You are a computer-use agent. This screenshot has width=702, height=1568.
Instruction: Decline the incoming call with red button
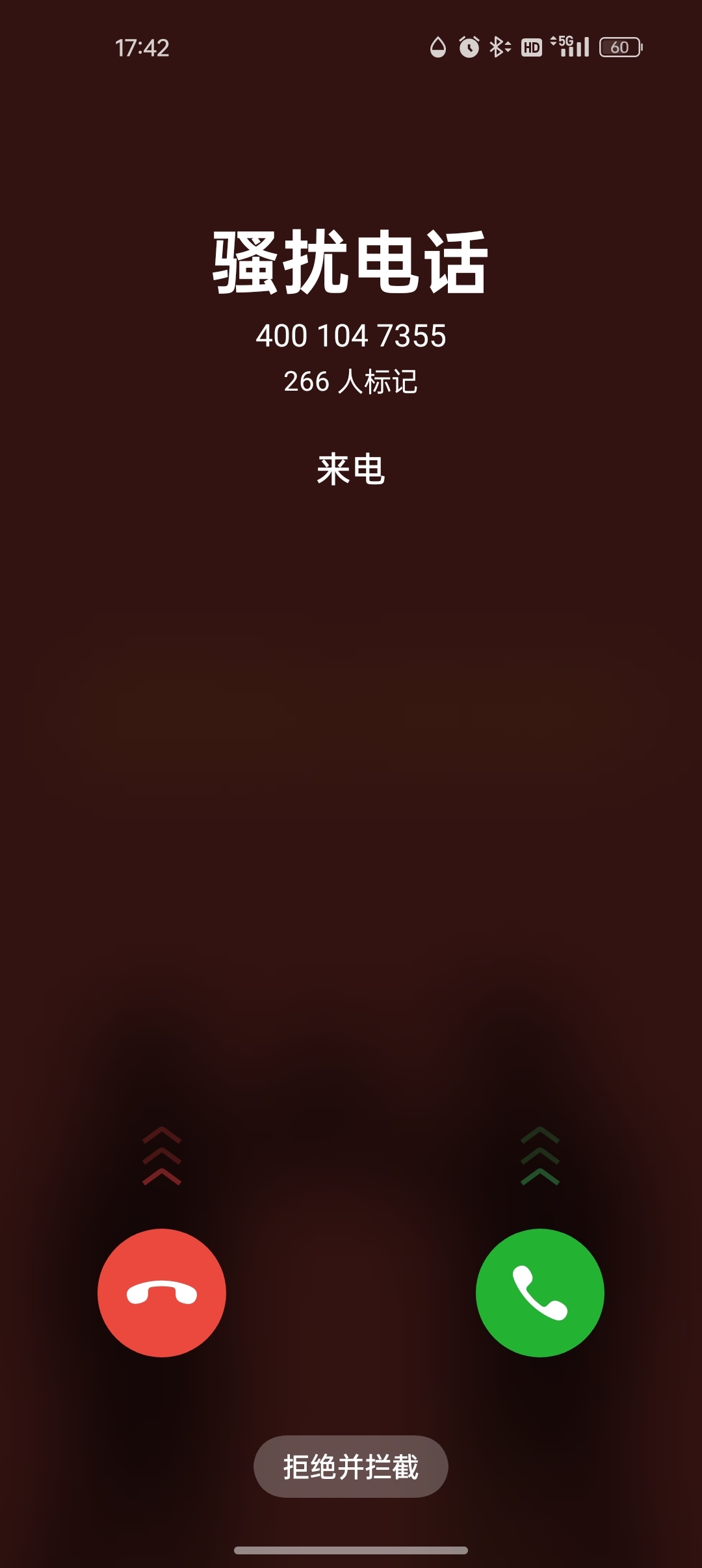(162, 1292)
